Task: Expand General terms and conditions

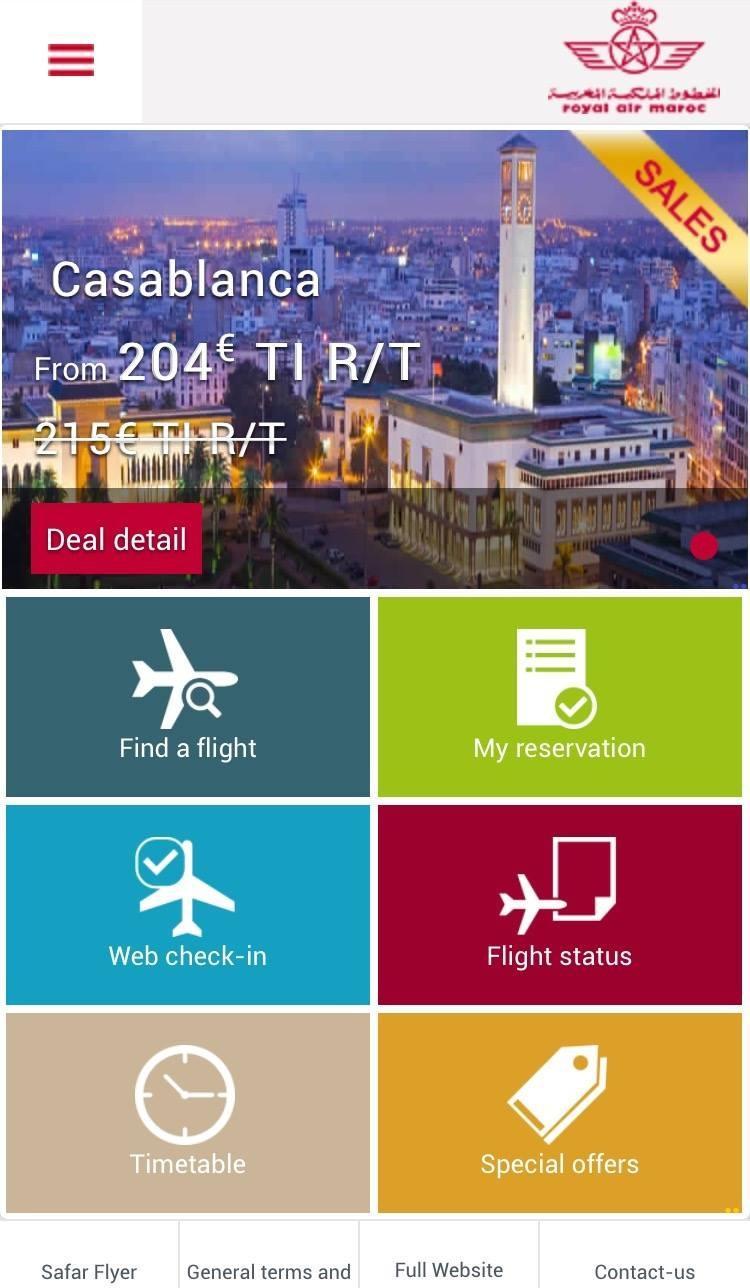Action: click(x=268, y=1270)
